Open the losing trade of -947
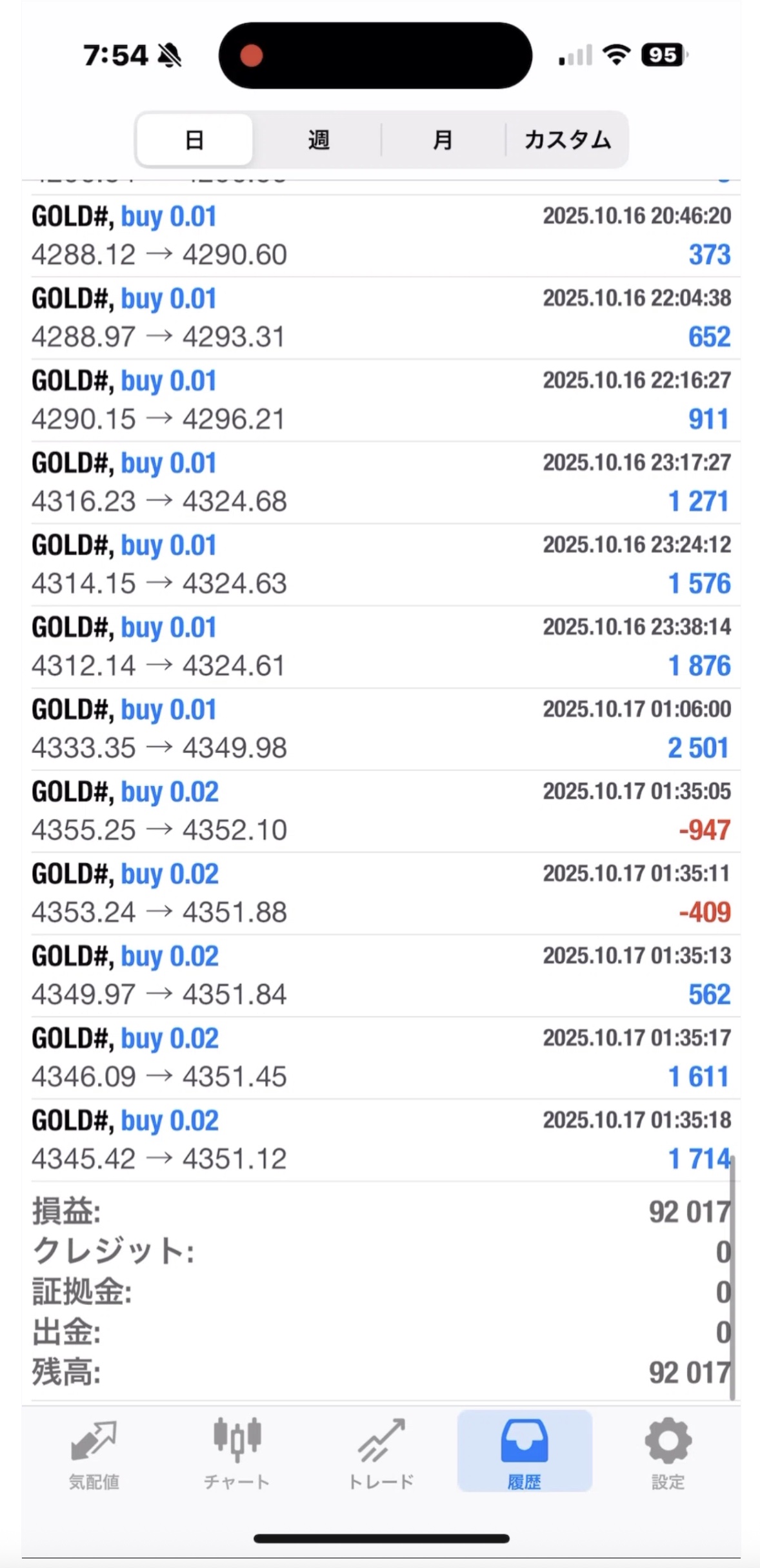 click(x=381, y=811)
